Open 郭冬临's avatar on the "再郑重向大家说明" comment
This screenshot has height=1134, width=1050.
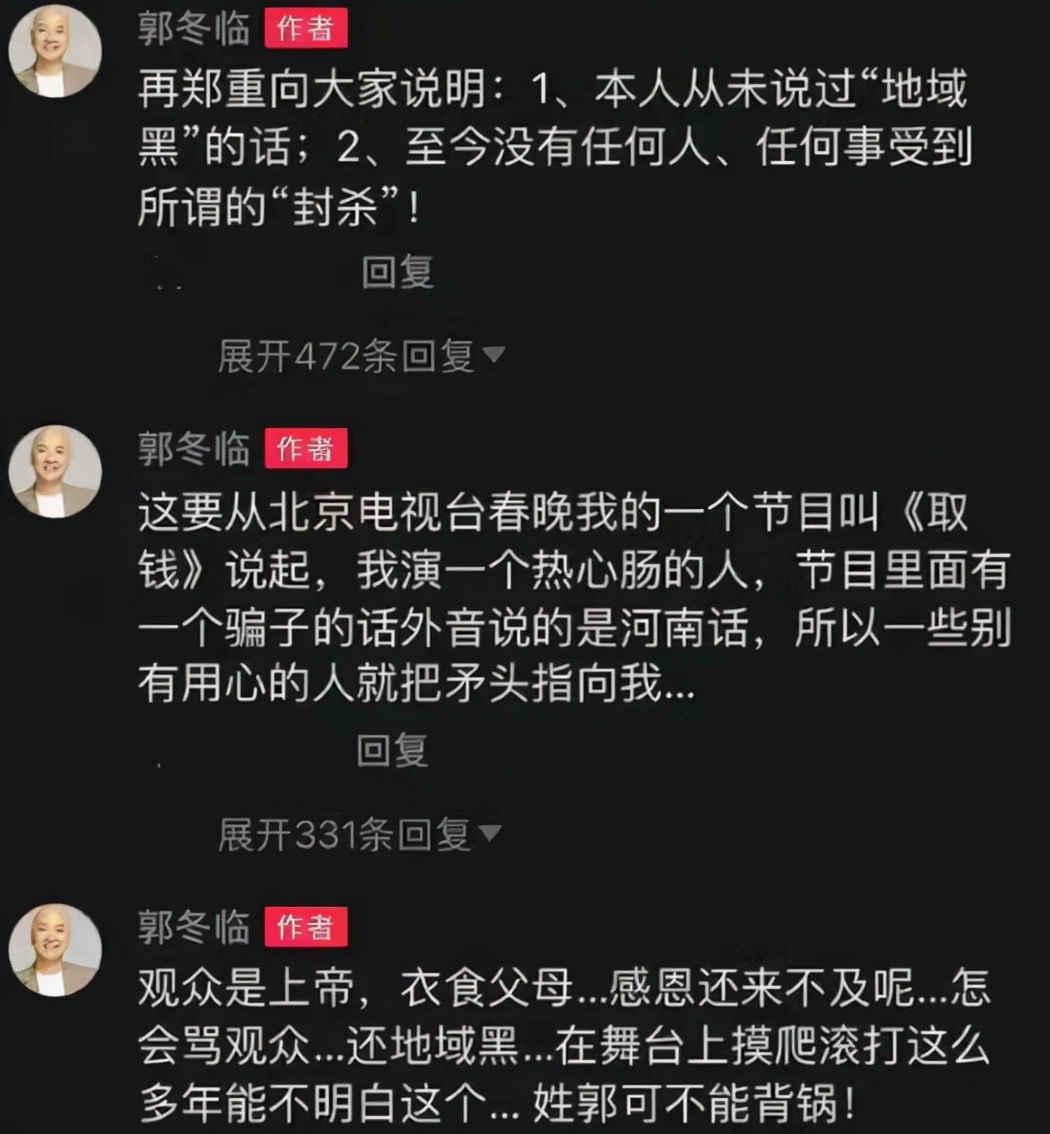pos(55,52)
